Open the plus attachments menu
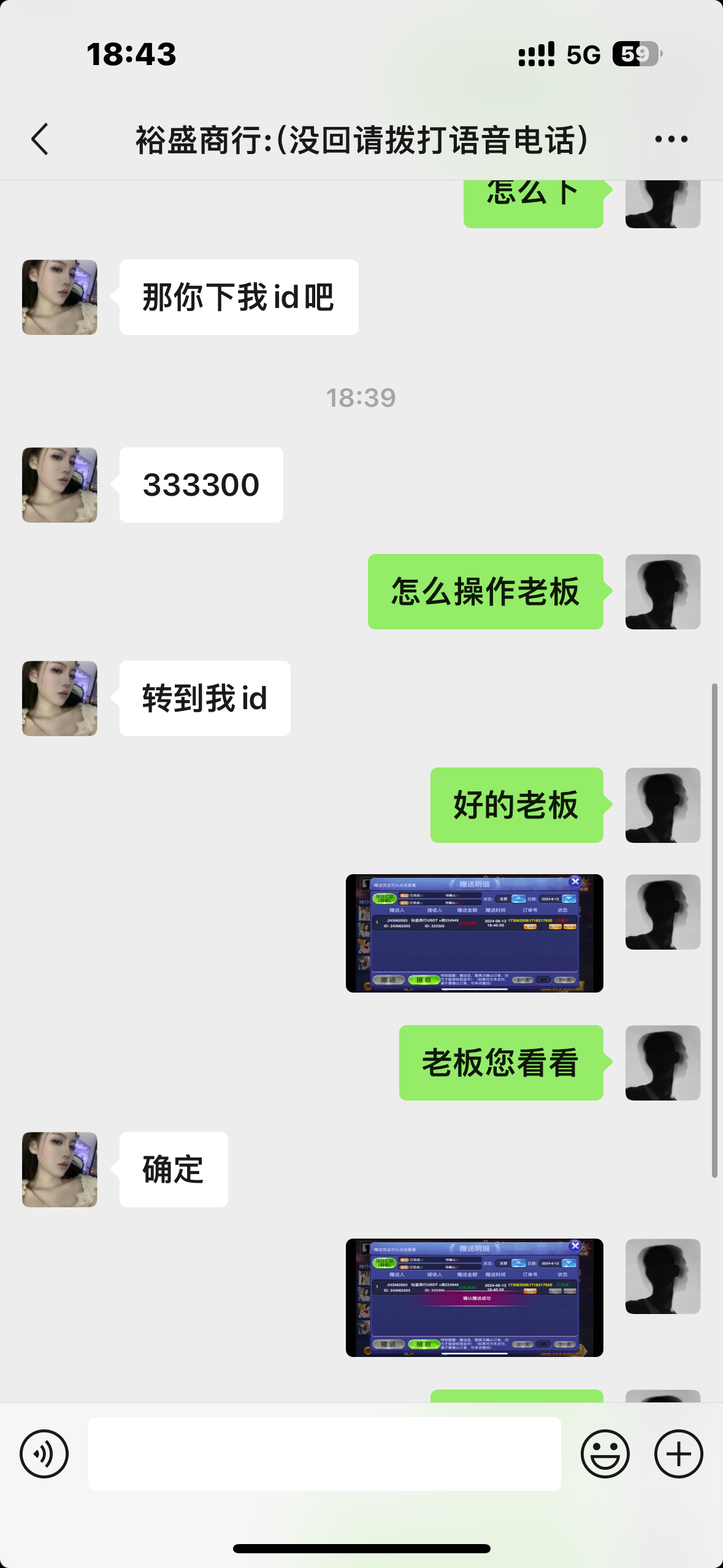Image resolution: width=723 pixels, height=1568 pixels. [x=678, y=1453]
